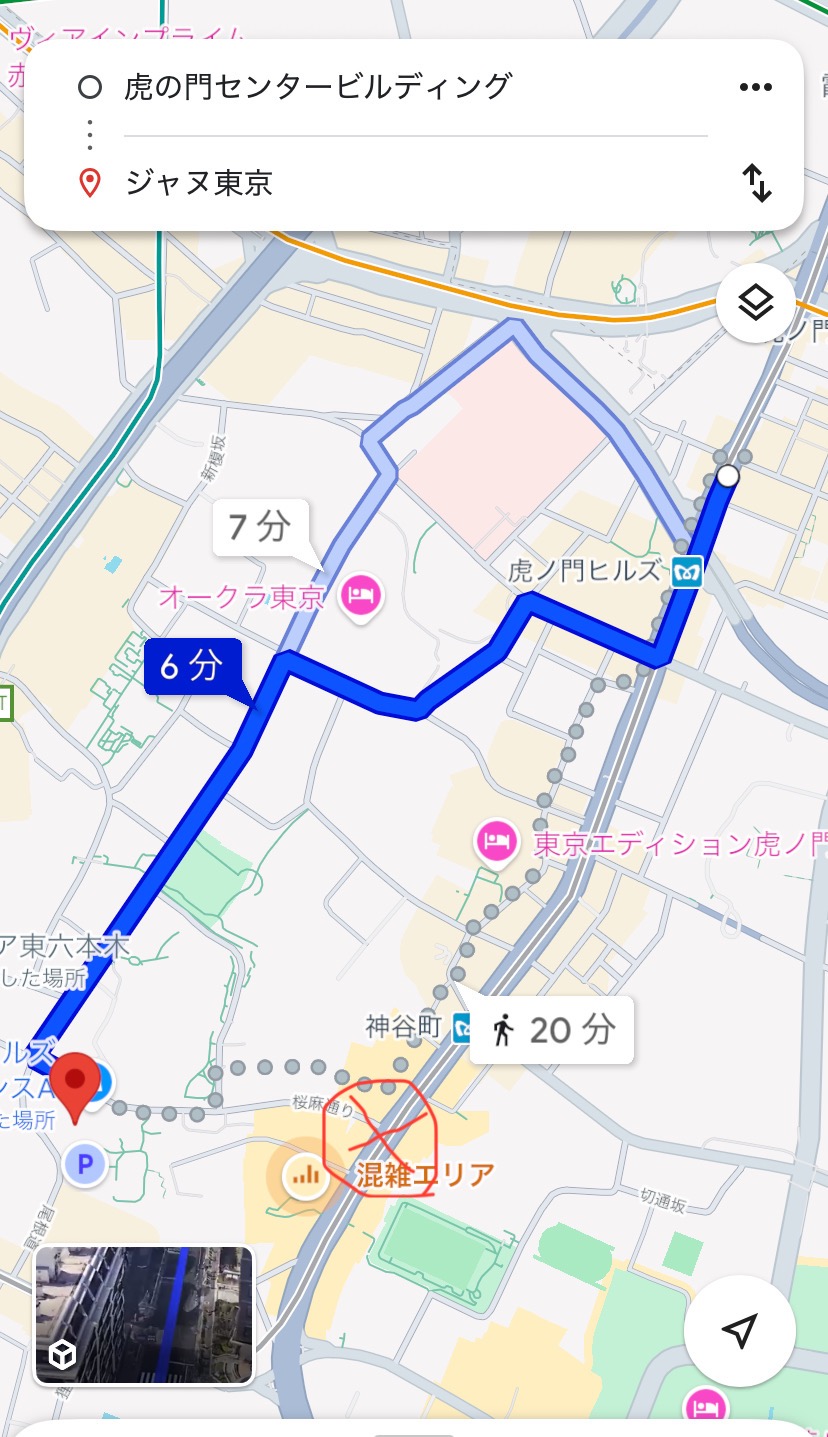Select the 7 分 alternate route
The height and width of the screenshot is (1437, 828).
[260, 527]
